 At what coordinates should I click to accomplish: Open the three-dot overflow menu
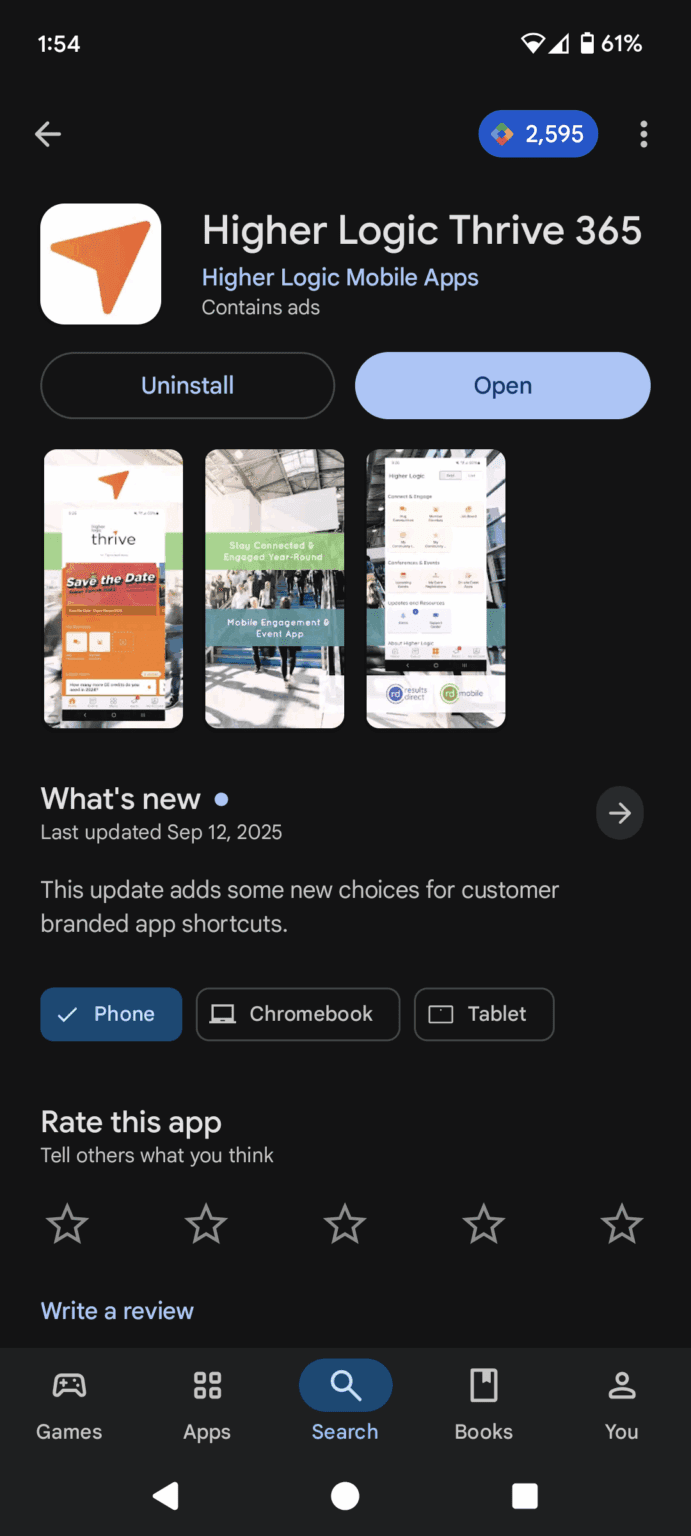(x=643, y=134)
